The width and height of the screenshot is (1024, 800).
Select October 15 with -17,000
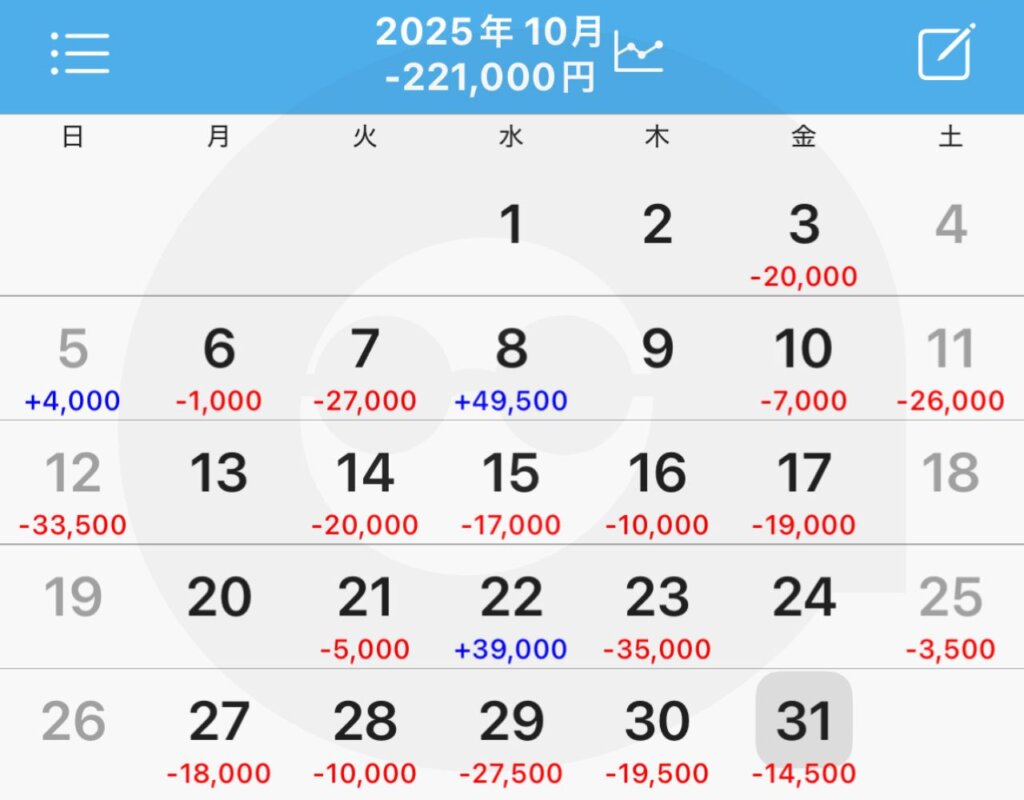511,489
